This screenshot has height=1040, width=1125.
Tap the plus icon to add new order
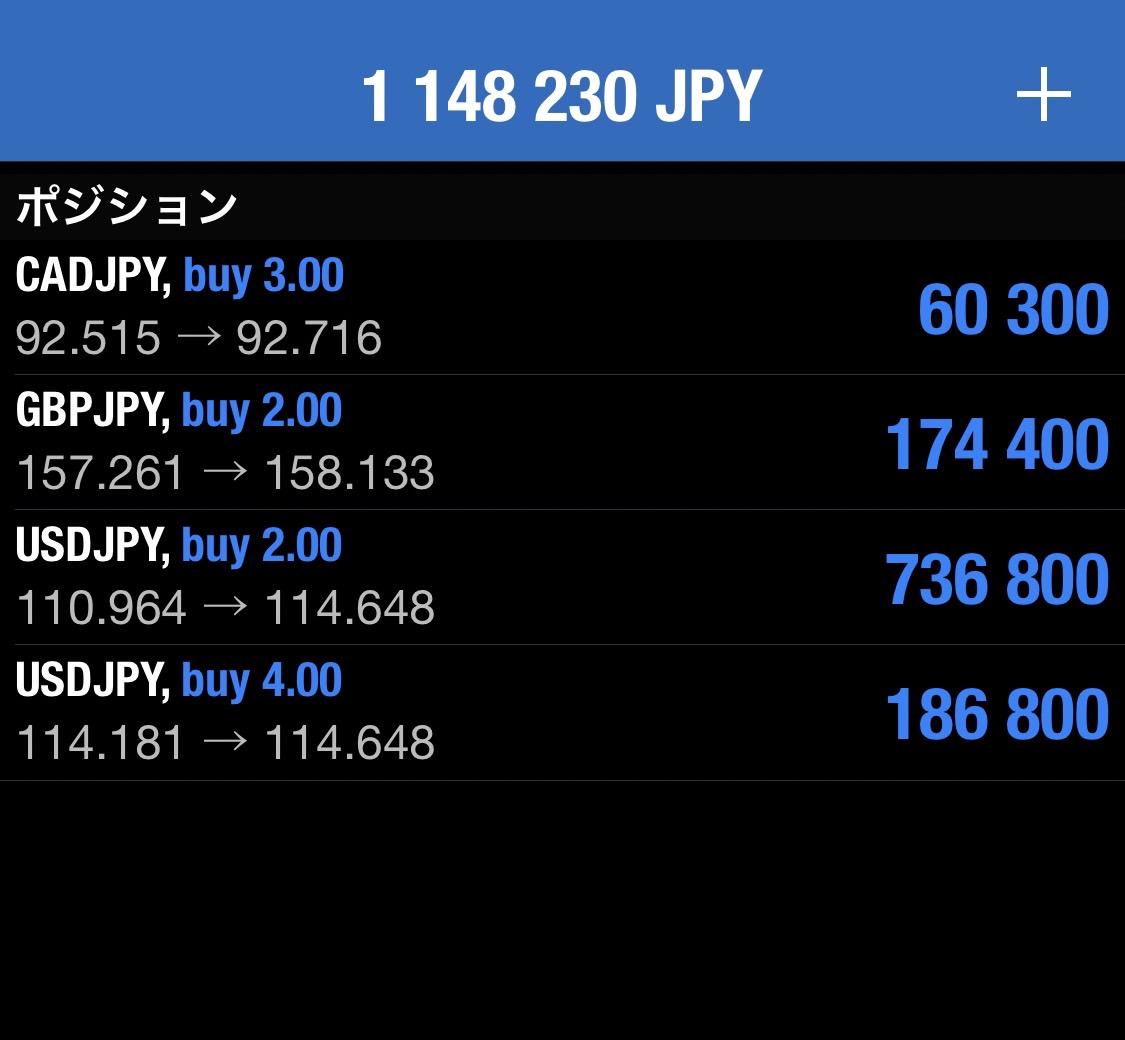1043,97
